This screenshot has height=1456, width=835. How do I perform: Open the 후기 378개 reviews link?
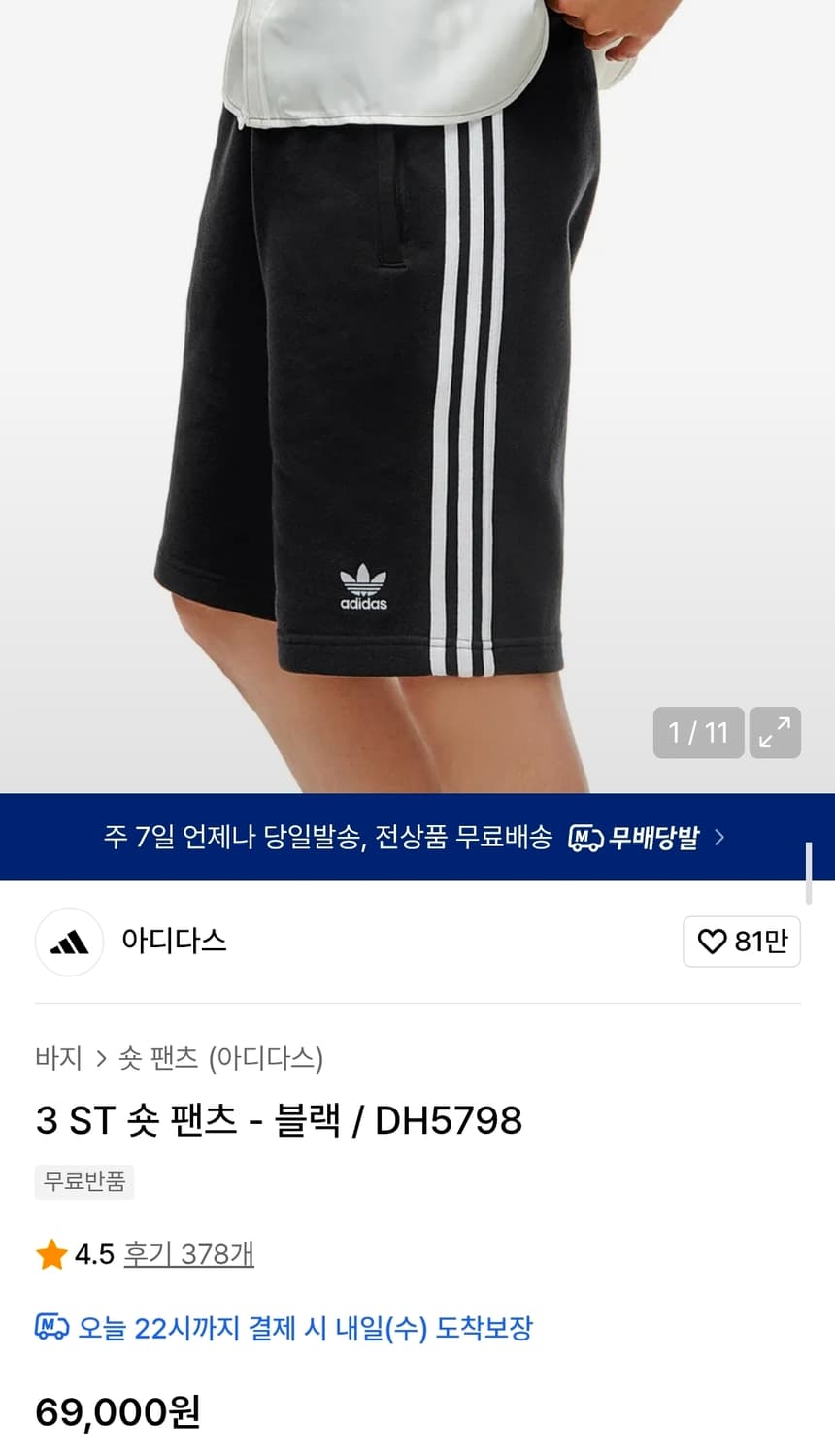188,1253
